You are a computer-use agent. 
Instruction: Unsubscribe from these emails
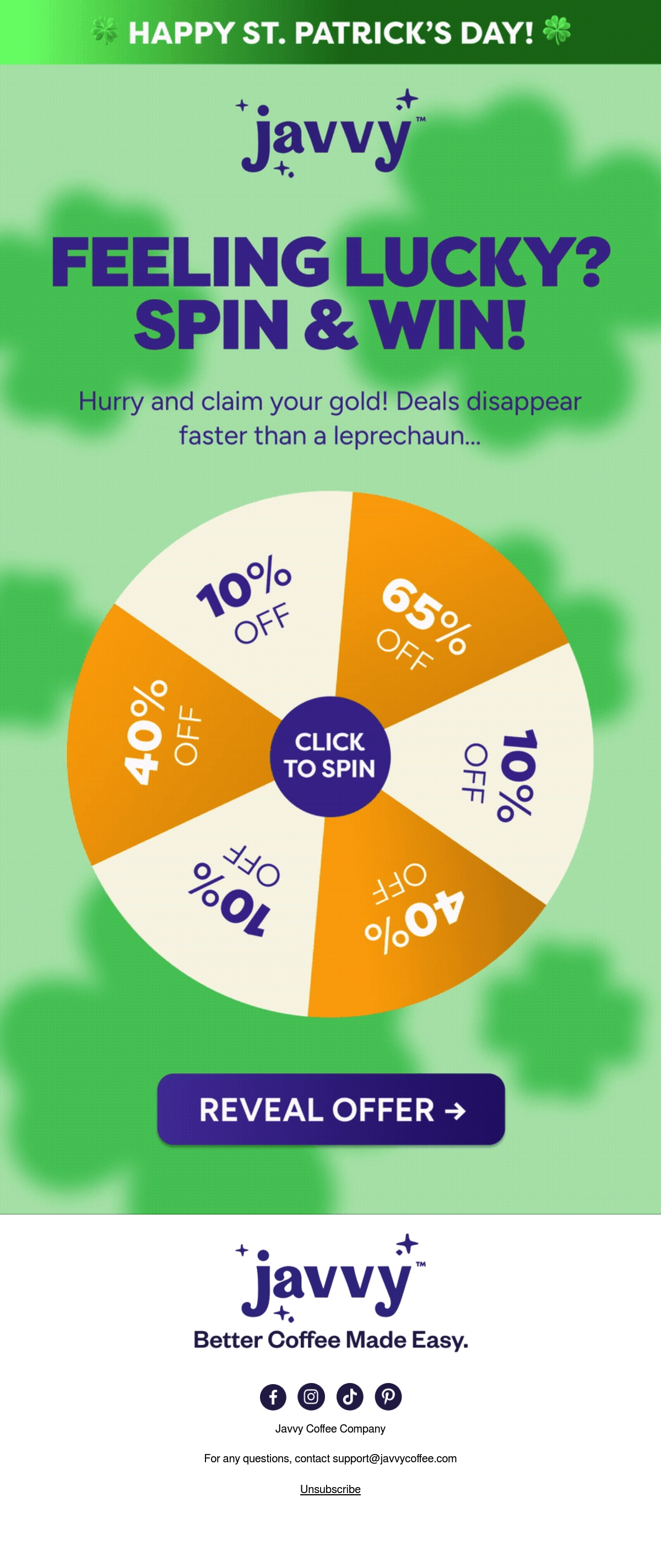point(330,1489)
